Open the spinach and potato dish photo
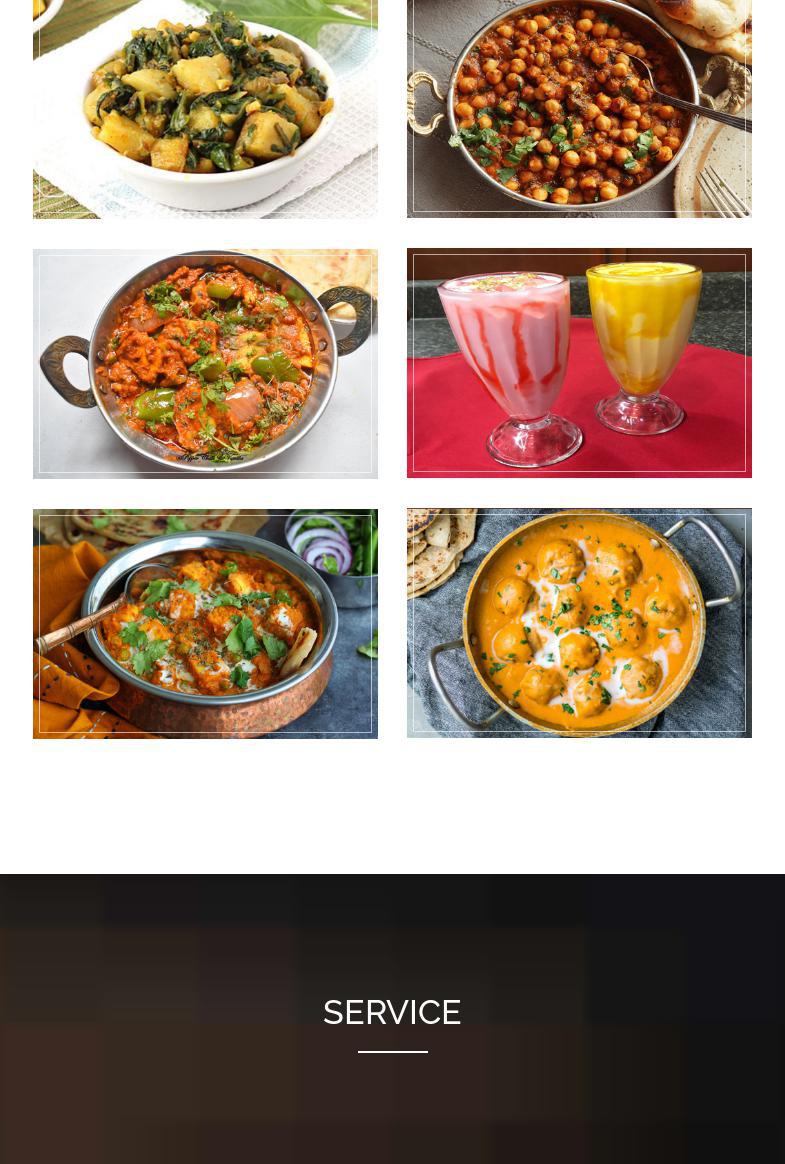Image resolution: width=785 pixels, height=1164 pixels. pos(205,108)
